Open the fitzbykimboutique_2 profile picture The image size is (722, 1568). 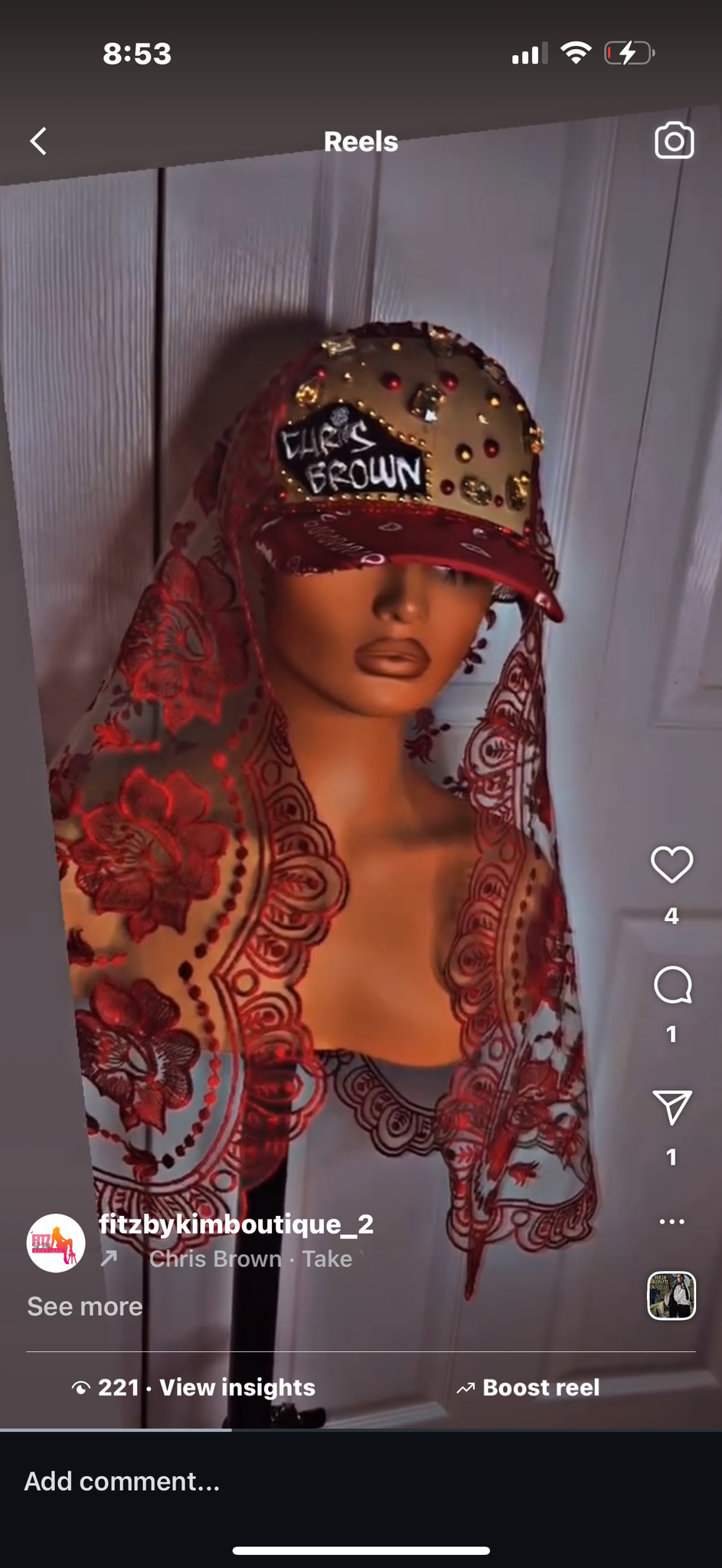click(x=56, y=1243)
